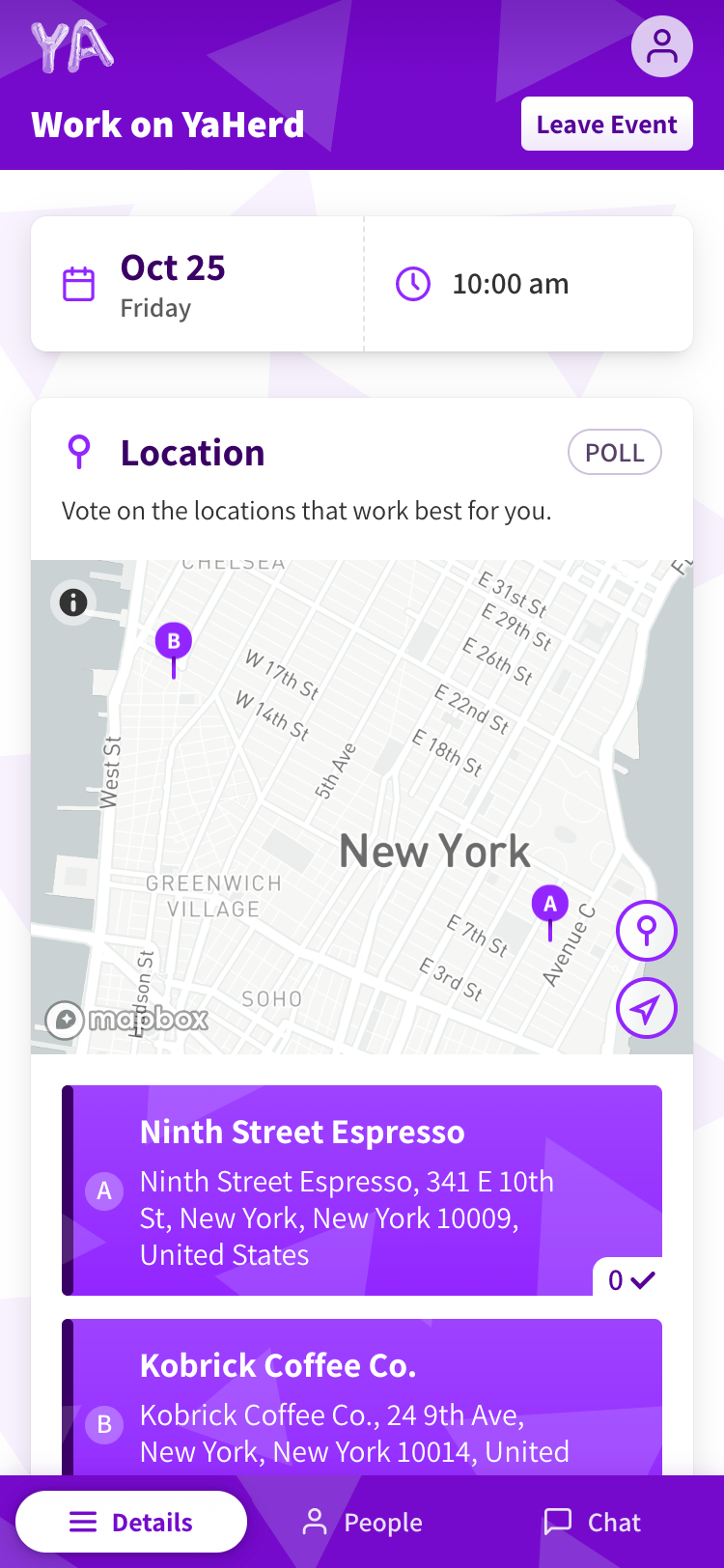Open the map info icon
This screenshot has width=724, height=1568.
73,602
